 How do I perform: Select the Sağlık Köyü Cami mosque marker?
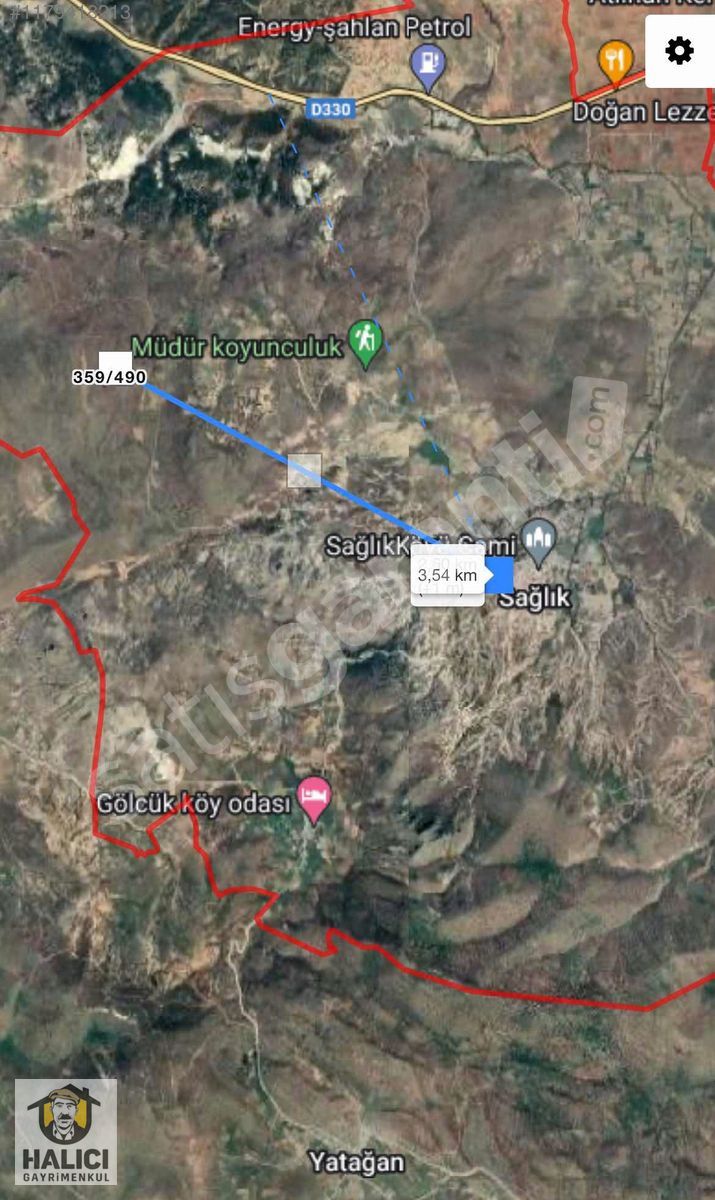540,543
